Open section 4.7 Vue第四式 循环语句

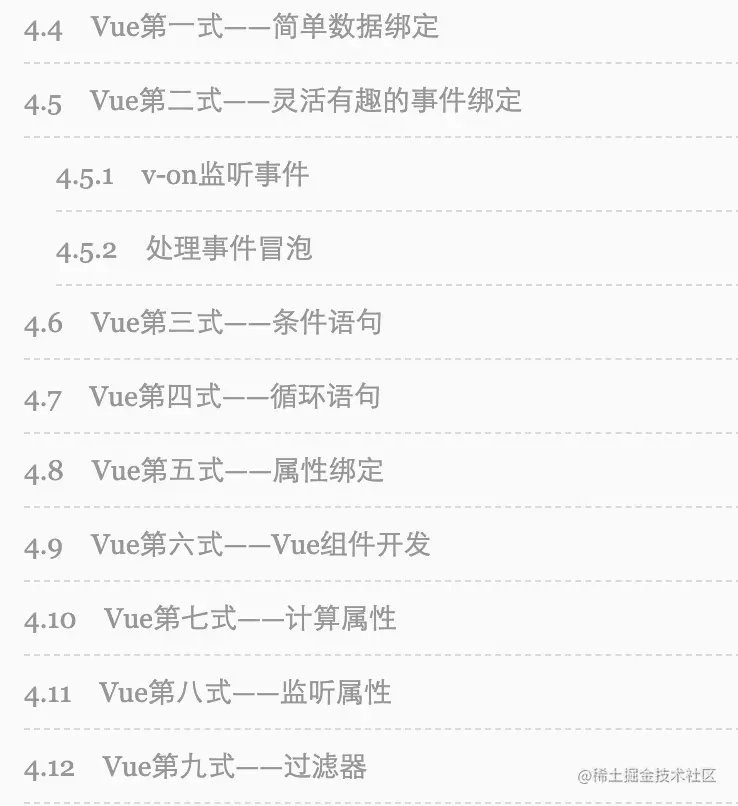tap(235, 397)
